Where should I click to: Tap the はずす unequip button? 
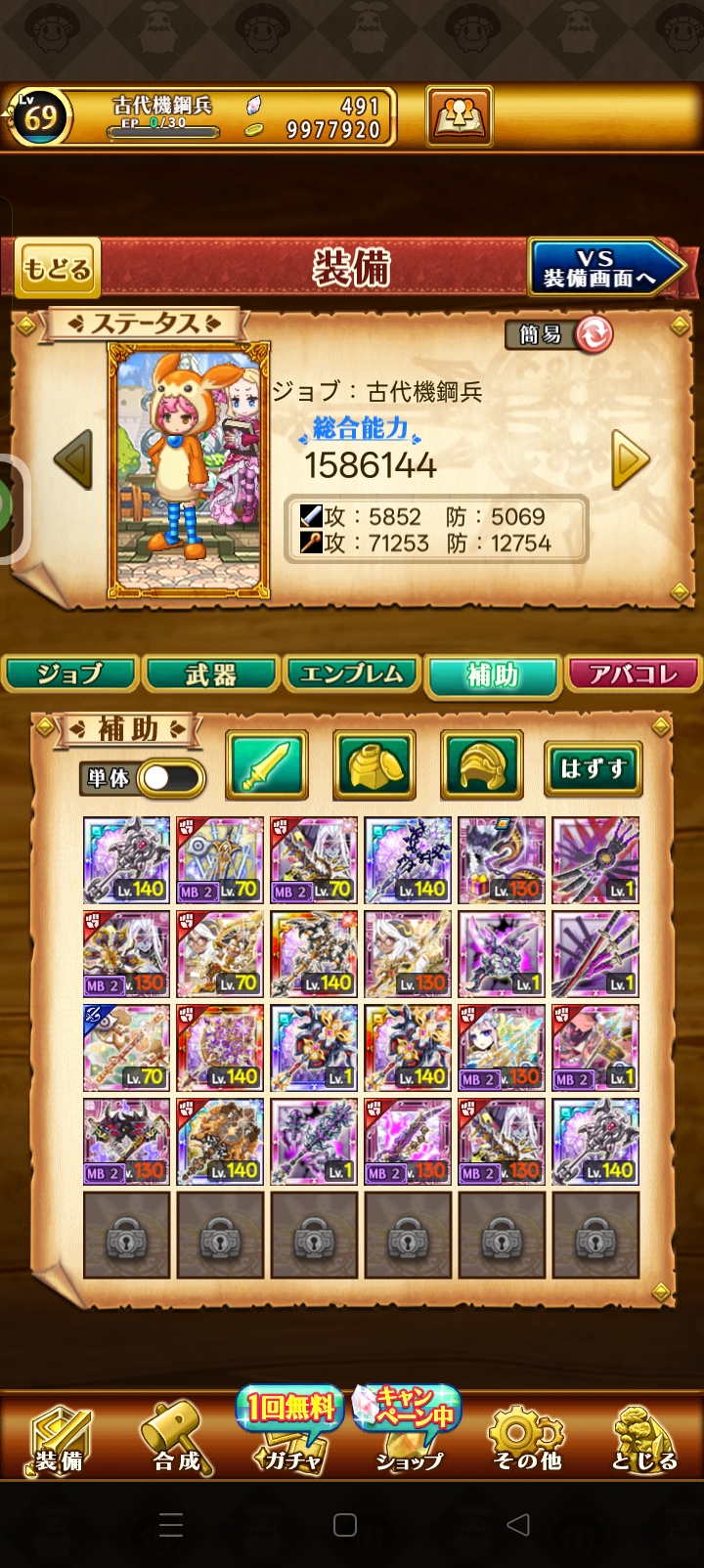coord(593,769)
